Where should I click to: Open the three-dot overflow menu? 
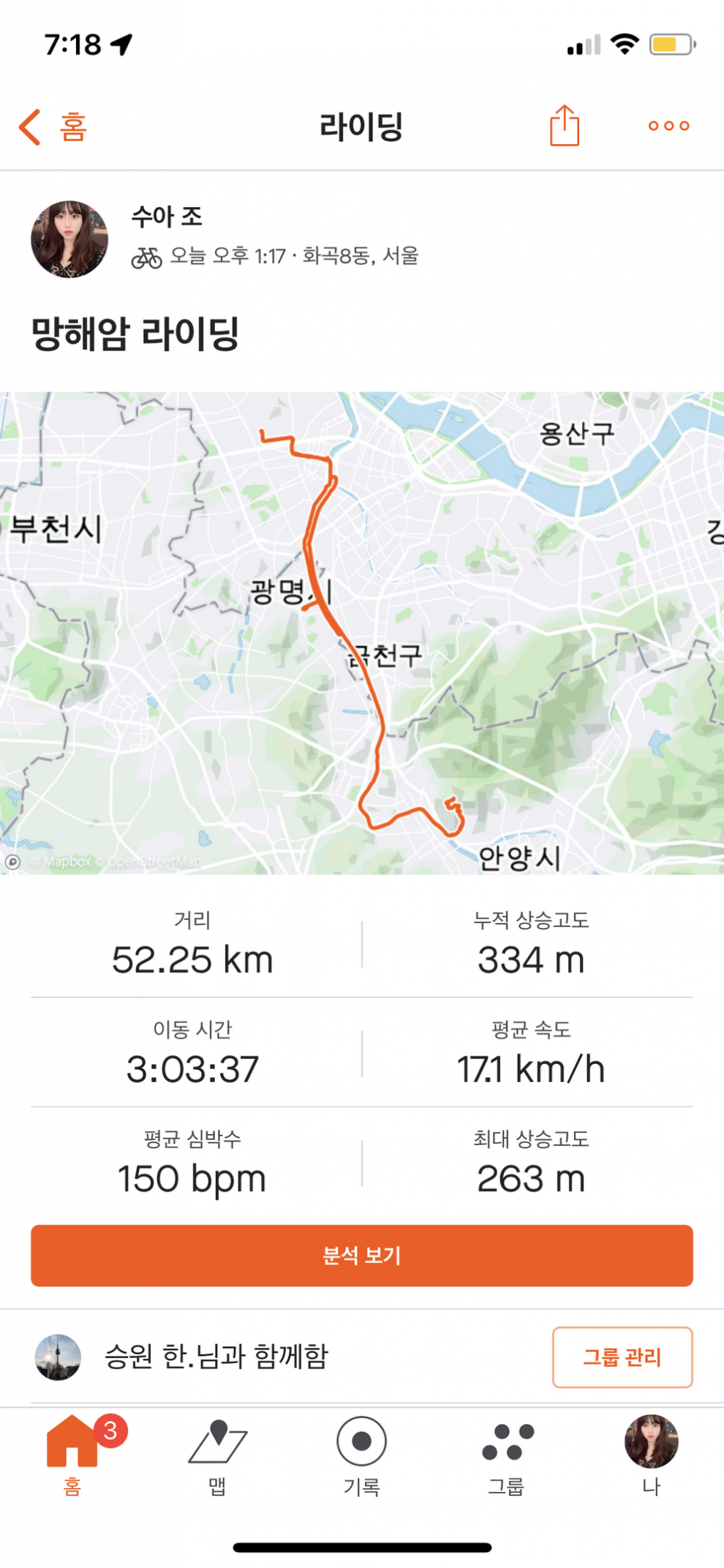point(668,126)
